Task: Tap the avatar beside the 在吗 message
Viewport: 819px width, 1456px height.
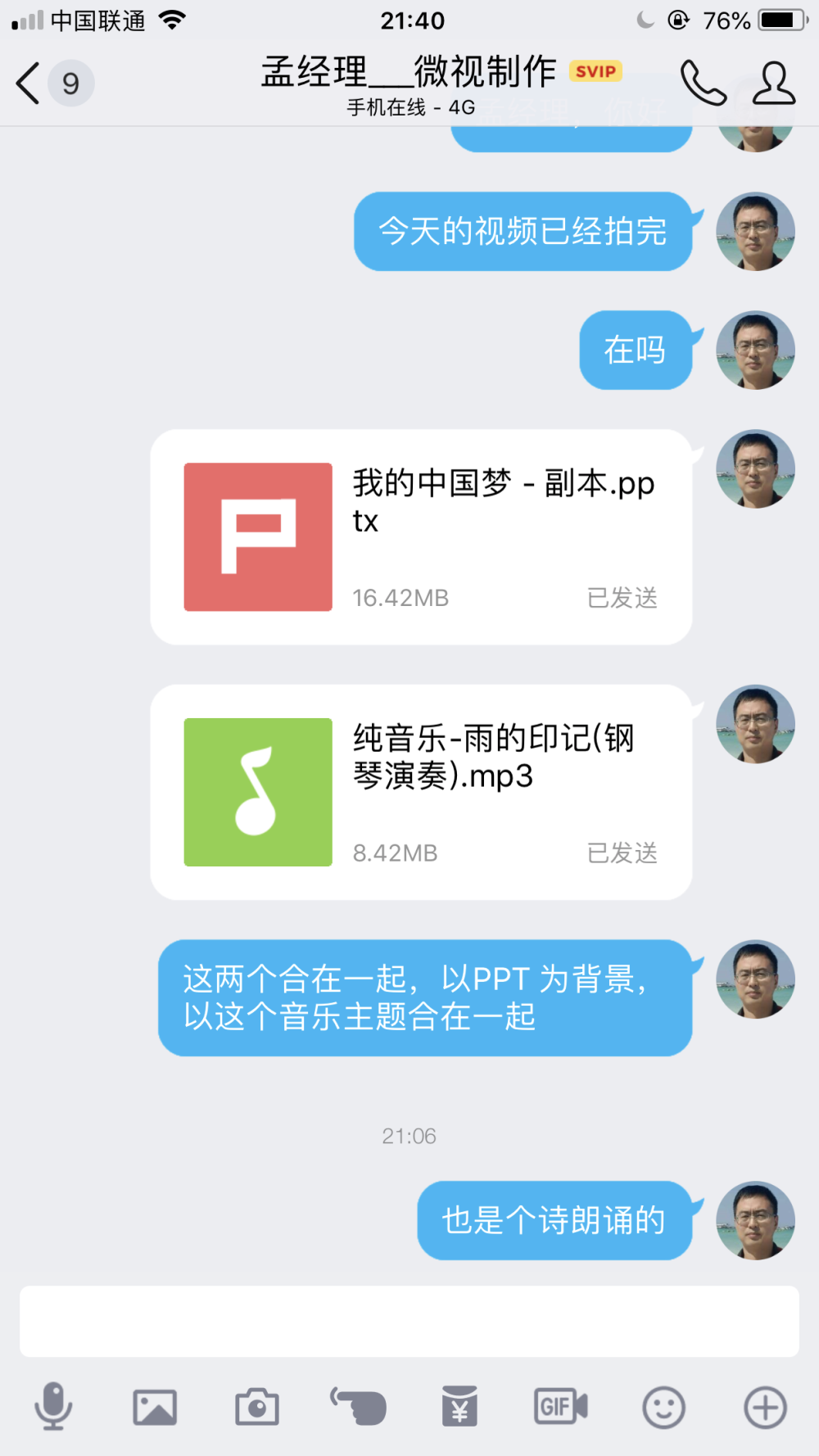Action: tap(755, 350)
